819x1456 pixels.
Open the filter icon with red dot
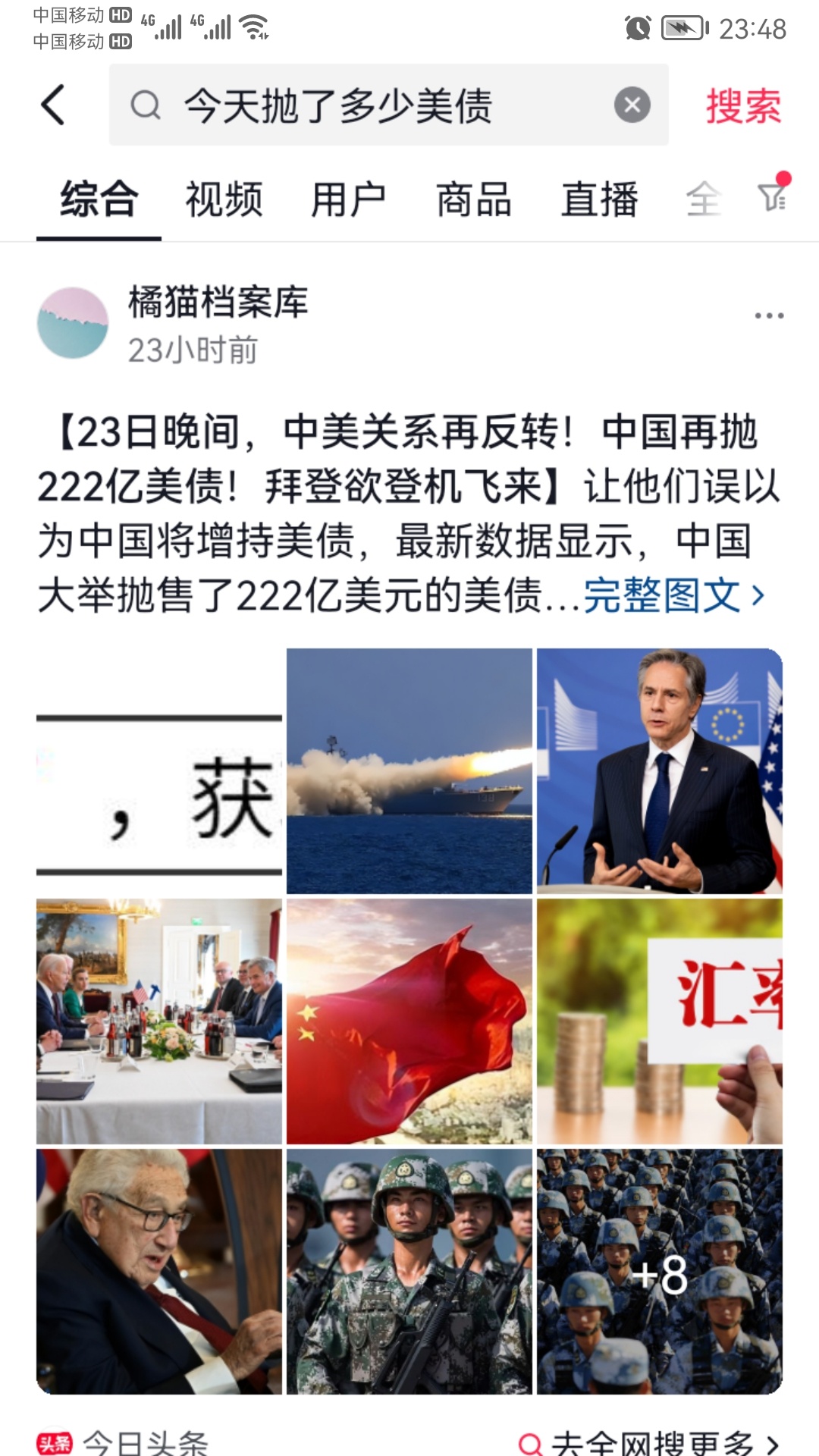(x=771, y=199)
